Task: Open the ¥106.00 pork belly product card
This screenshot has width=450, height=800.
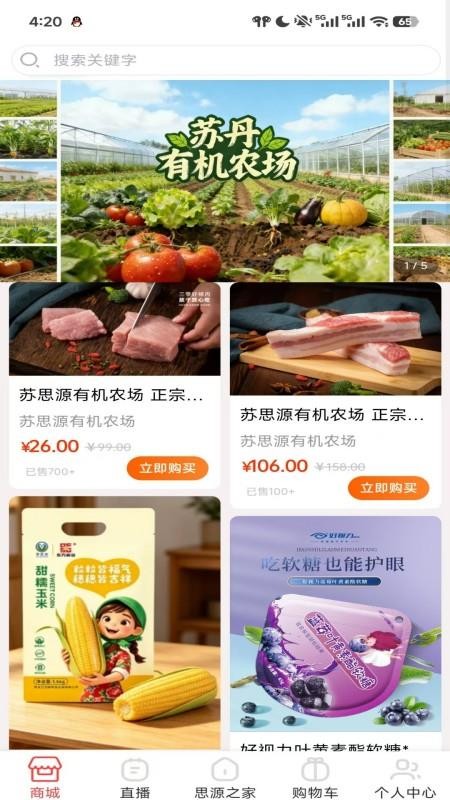Action: coord(336,395)
